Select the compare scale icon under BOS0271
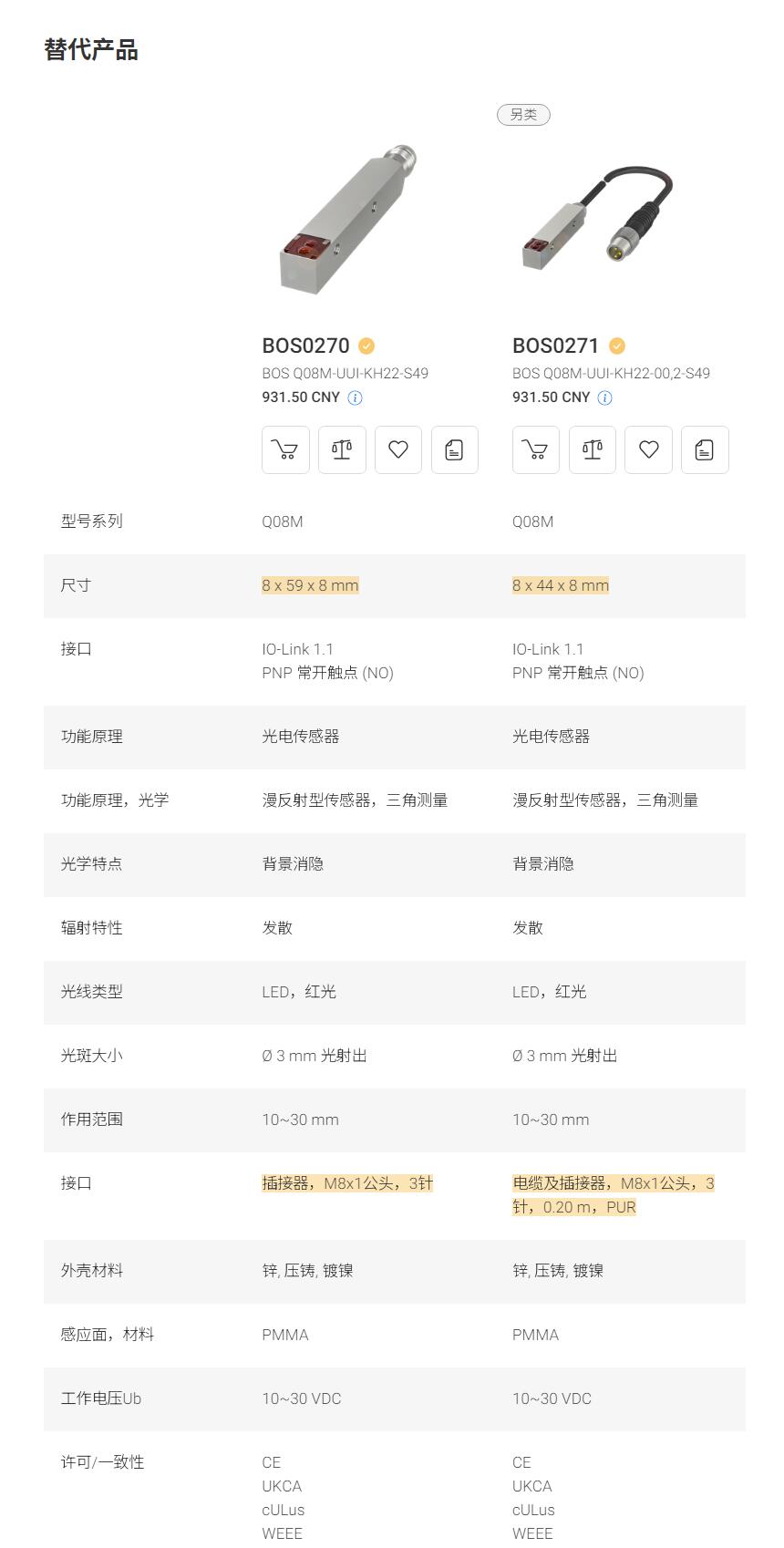Viewport: 784px width, 1548px height. [x=592, y=449]
